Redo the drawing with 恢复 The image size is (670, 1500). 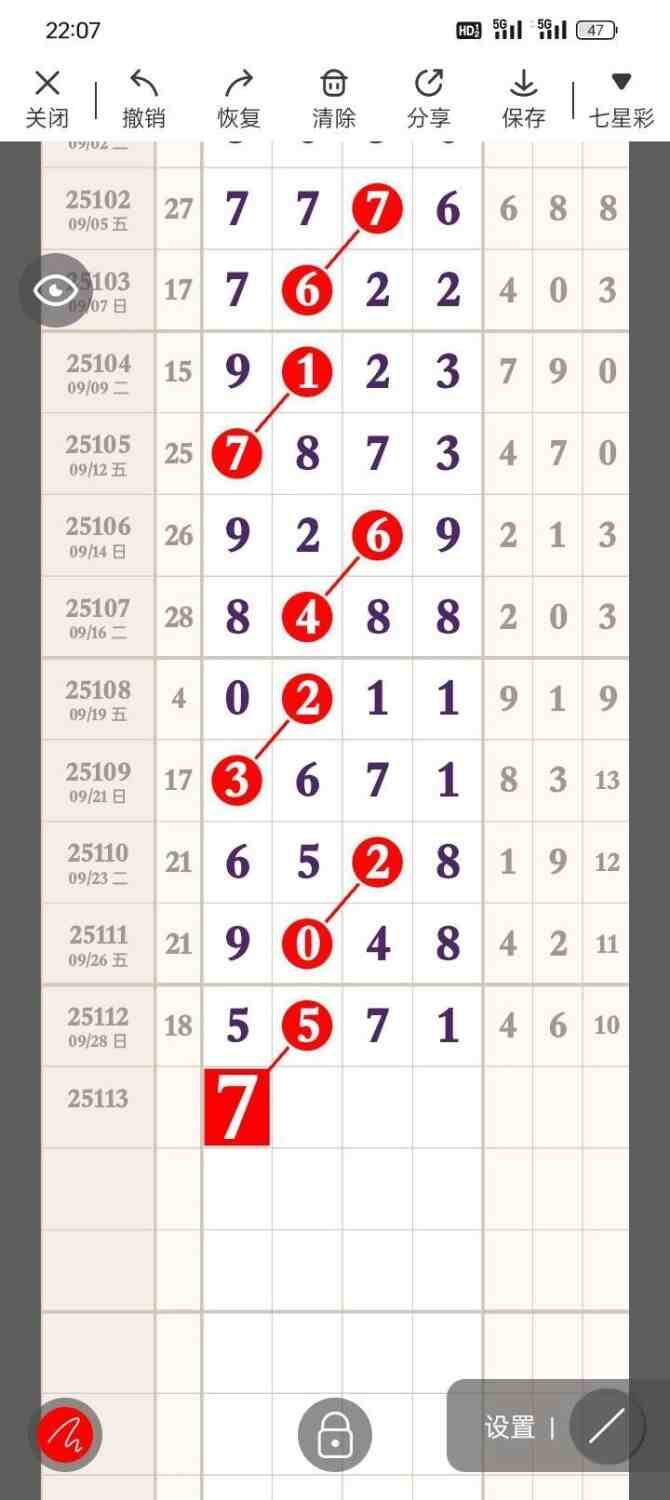coord(239,99)
